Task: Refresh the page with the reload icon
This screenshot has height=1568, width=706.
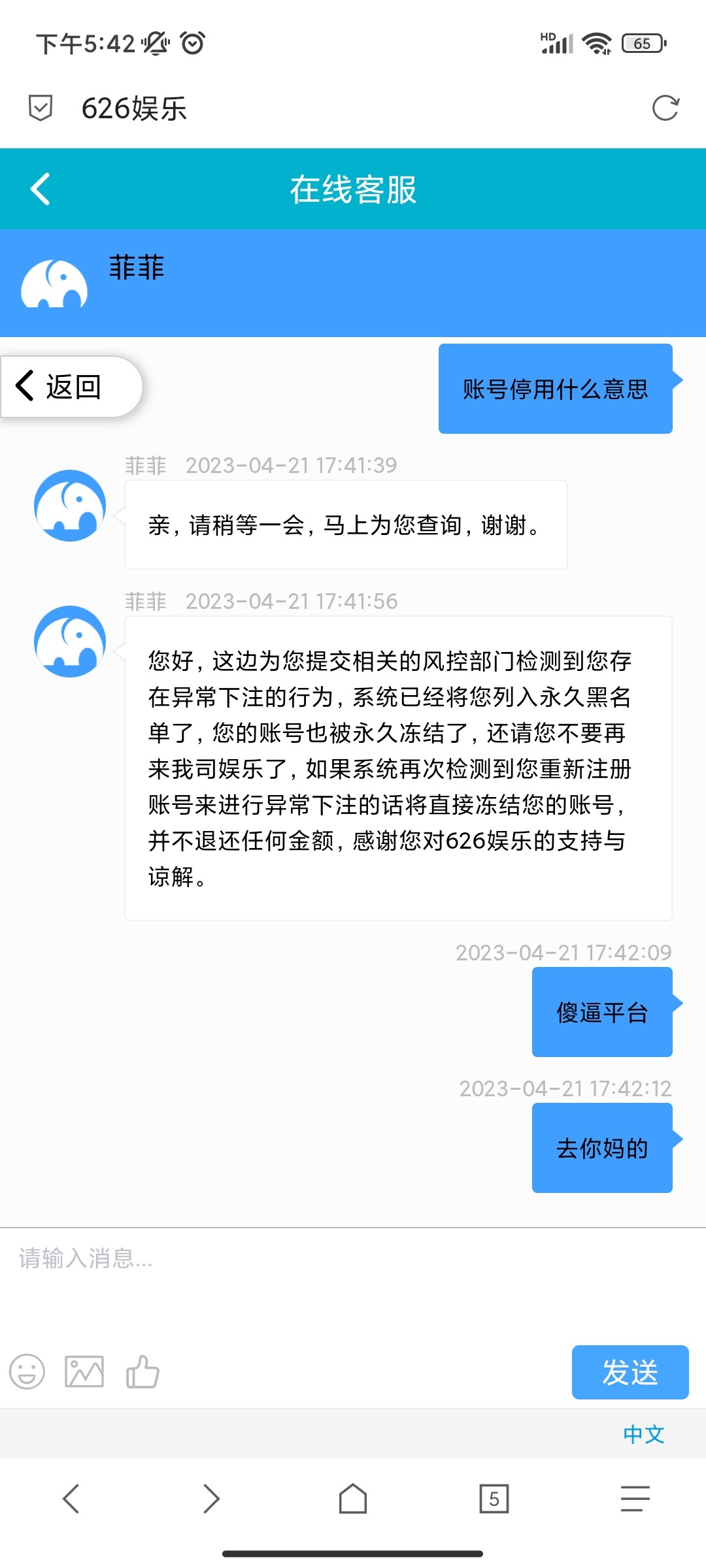Action: click(x=665, y=108)
